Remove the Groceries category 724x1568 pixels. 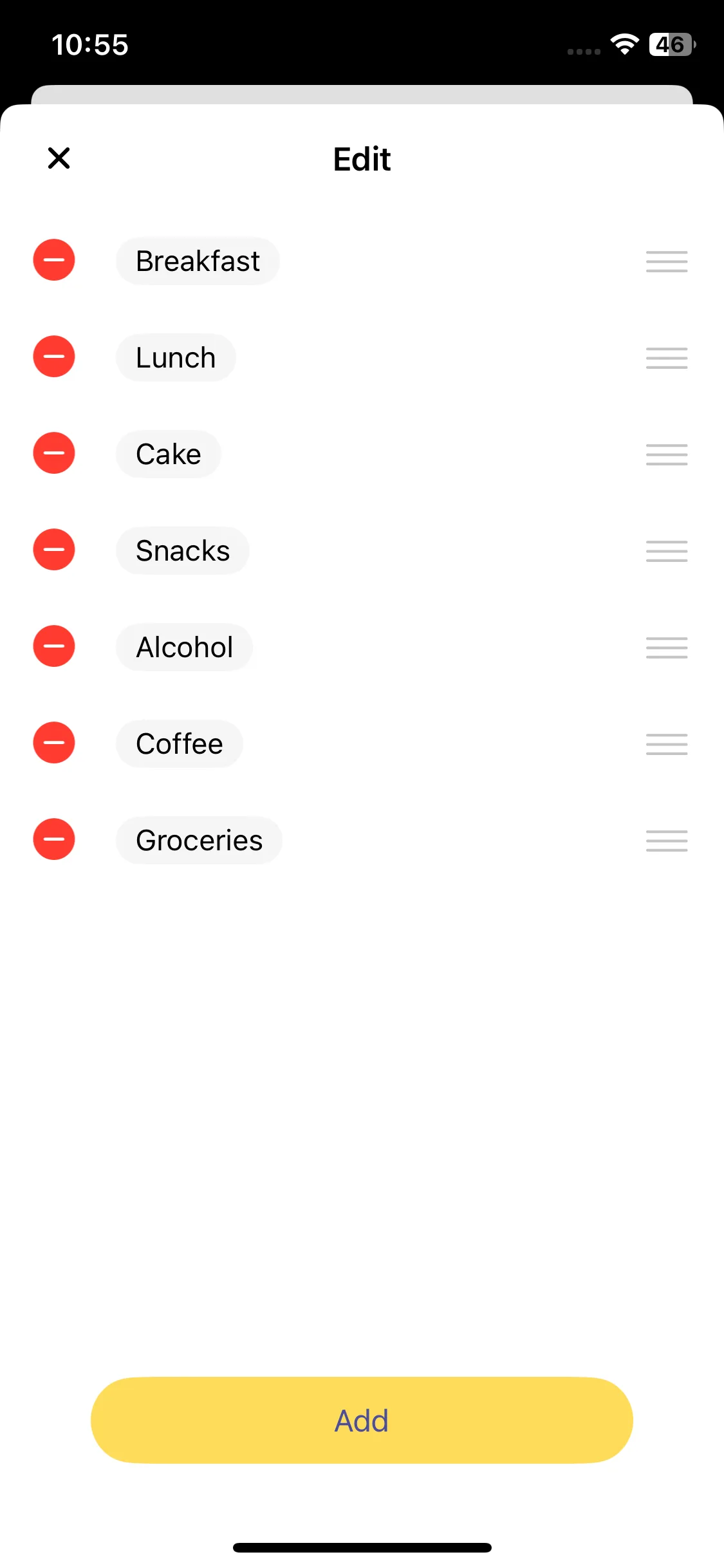click(54, 839)
